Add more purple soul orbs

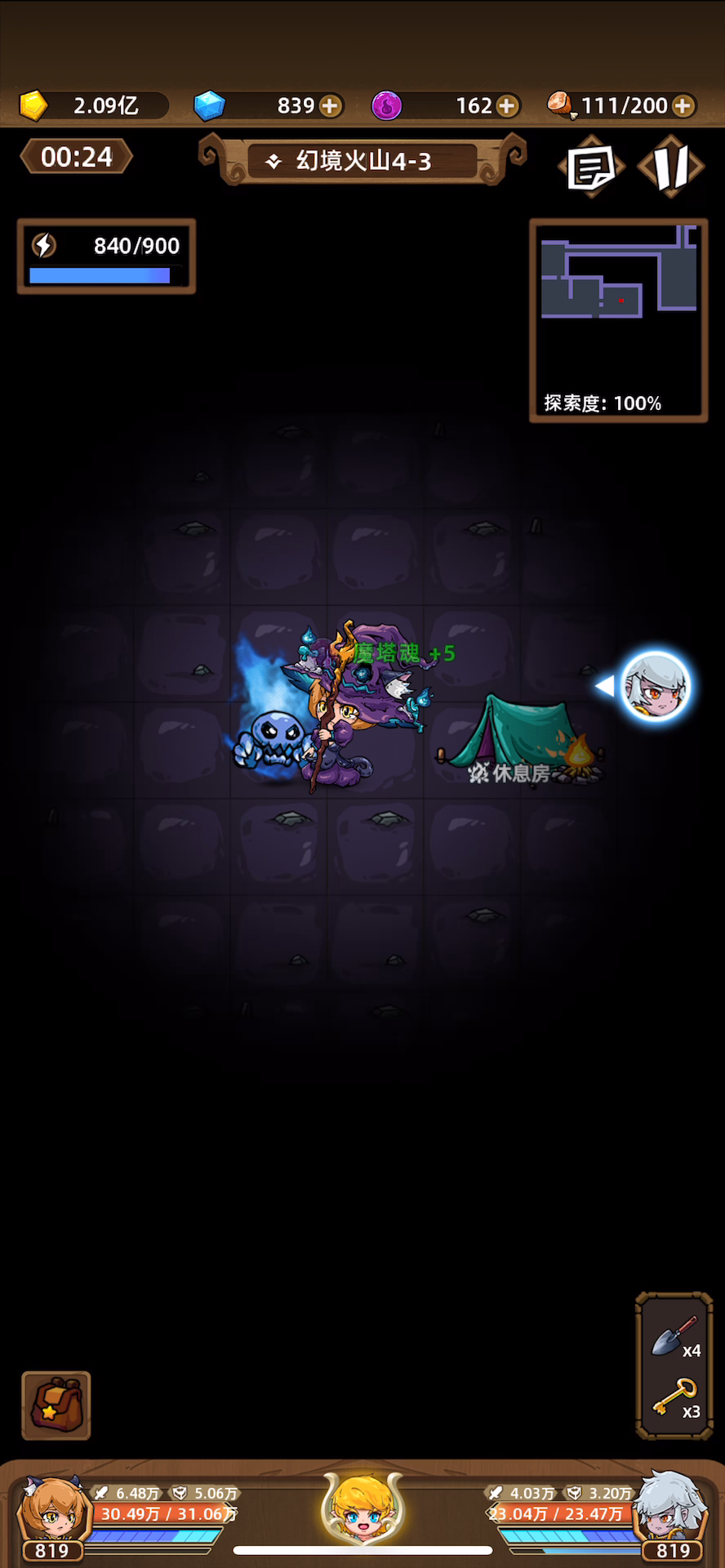(x=507, y=105)
